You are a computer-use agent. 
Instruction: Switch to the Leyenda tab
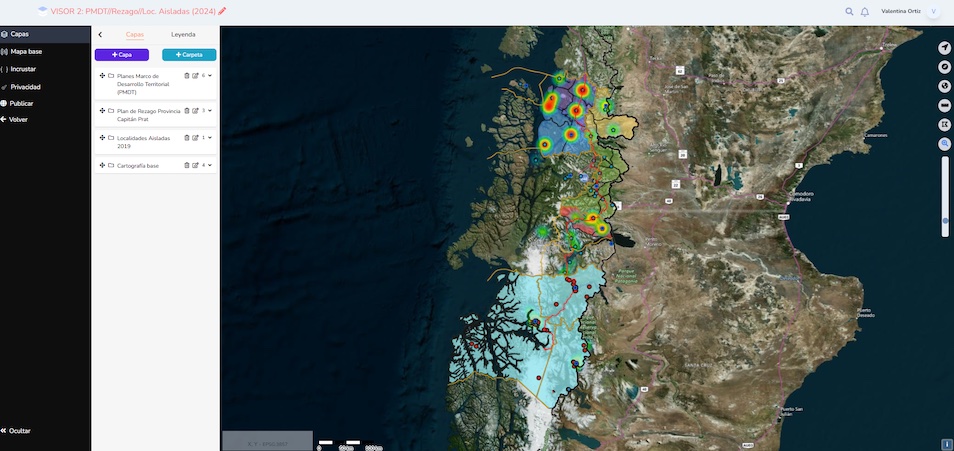[x=183, y=34]
